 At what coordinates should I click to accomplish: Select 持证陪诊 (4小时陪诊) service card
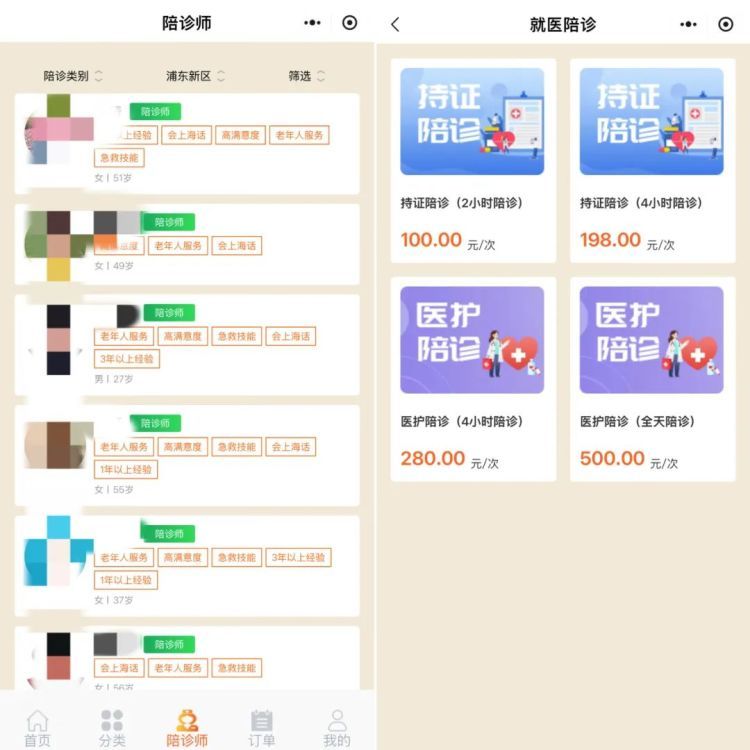click(651, 160)
